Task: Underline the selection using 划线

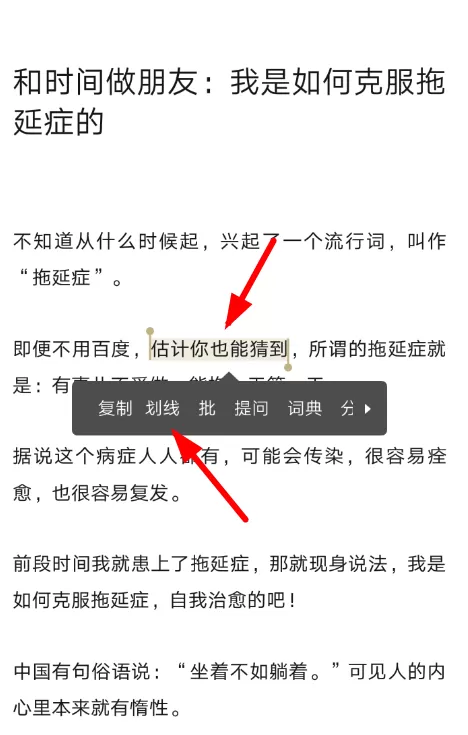Action: click(x=162, y=408)
